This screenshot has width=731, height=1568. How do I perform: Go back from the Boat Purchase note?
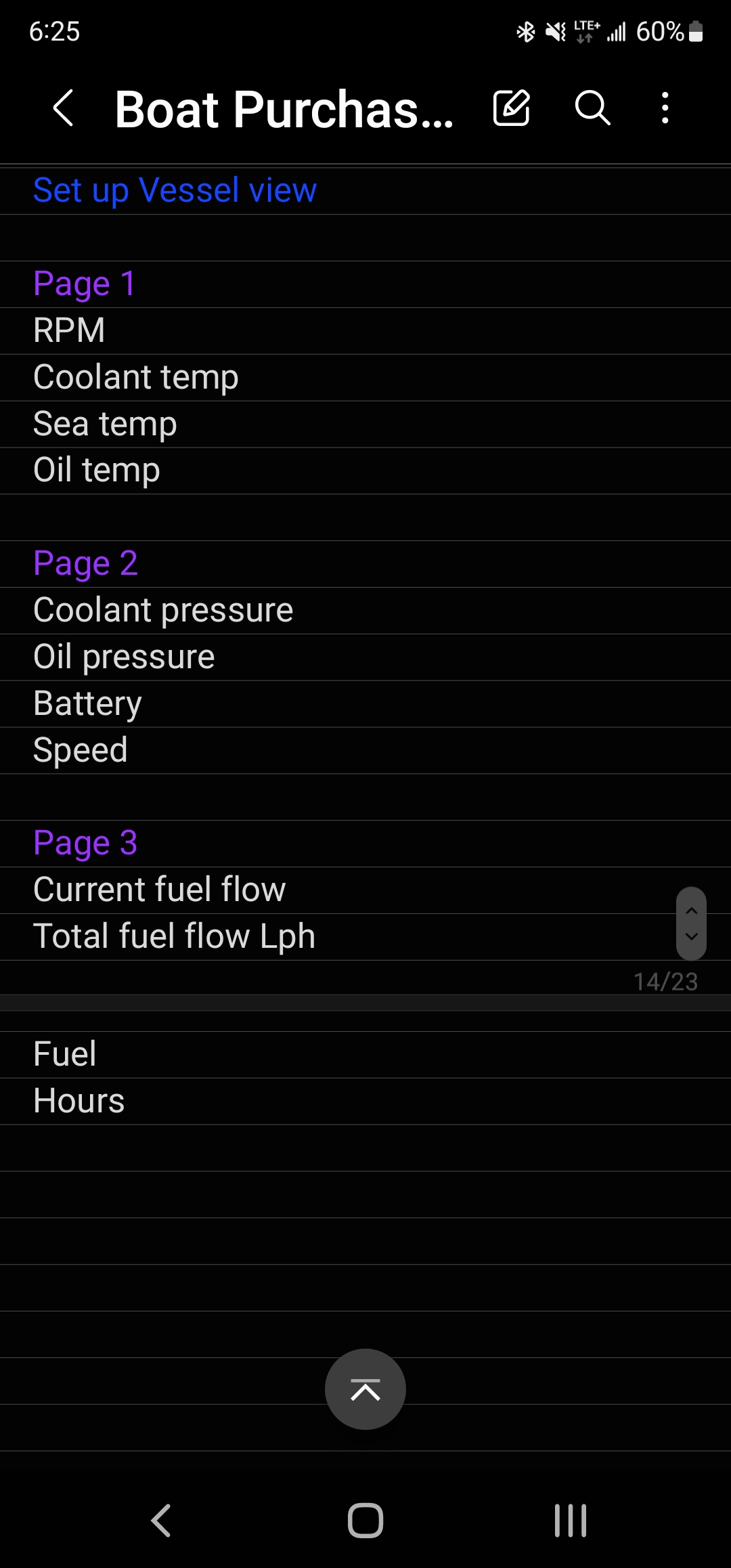(x=63, y=108)
